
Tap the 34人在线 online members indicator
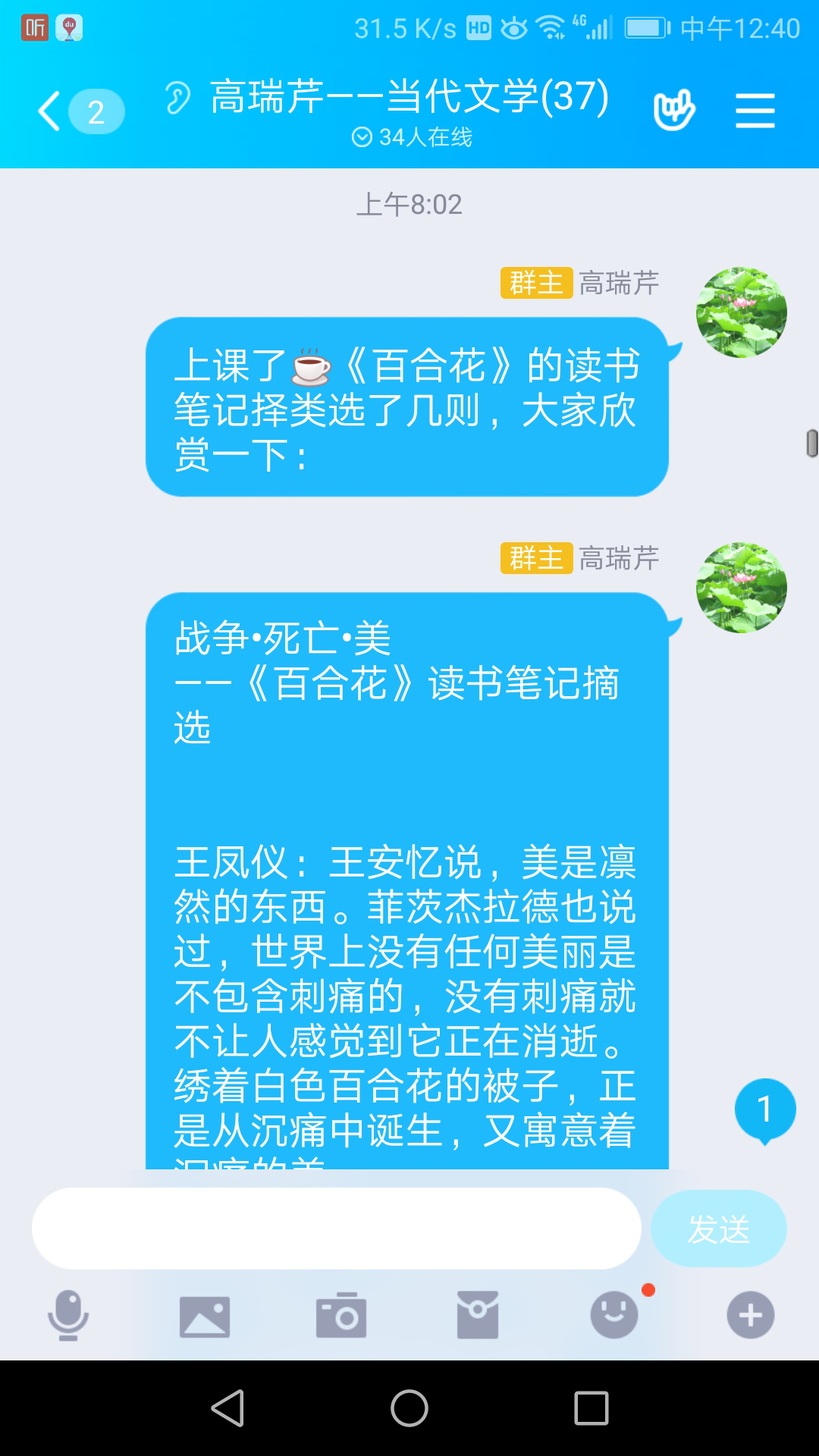pos(412,137)
